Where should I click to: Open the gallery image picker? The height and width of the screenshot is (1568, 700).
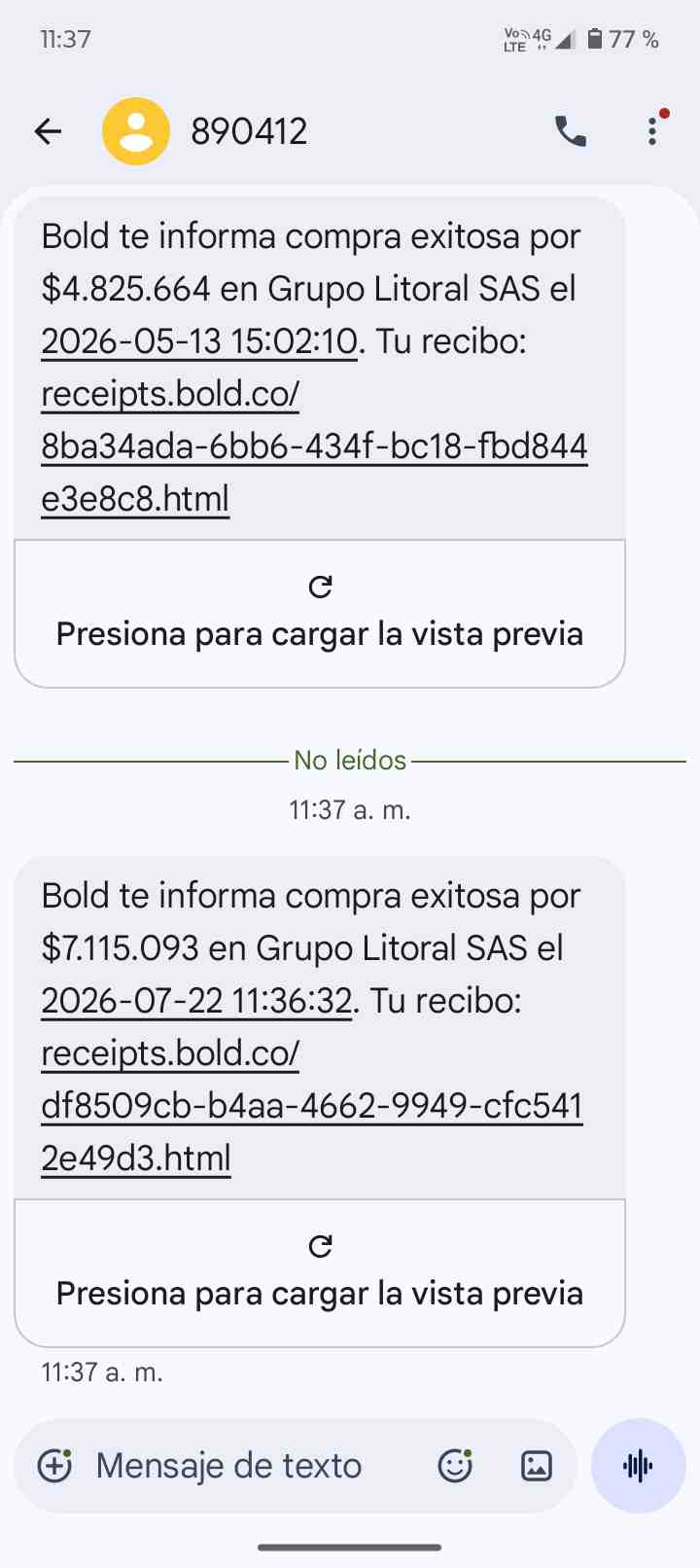pos(537,1466)
